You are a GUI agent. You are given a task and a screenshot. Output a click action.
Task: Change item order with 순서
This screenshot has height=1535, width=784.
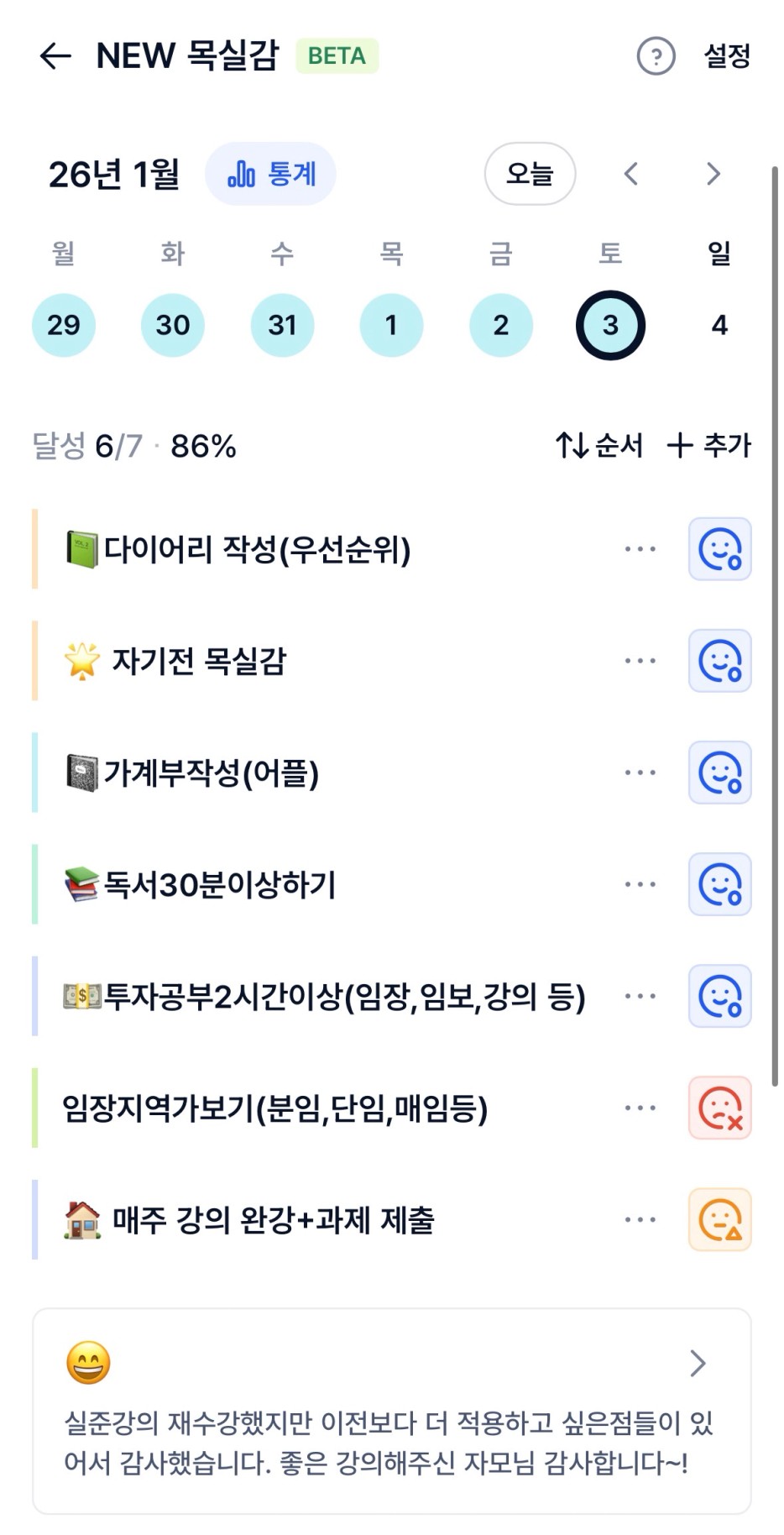point(598,445)
